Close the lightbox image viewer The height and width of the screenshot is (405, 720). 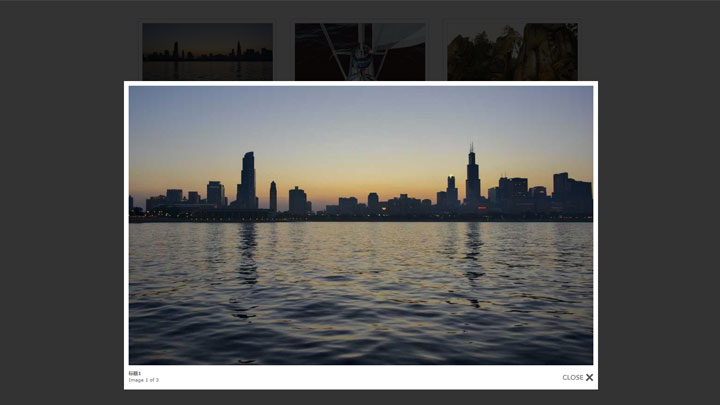point(578,377)
